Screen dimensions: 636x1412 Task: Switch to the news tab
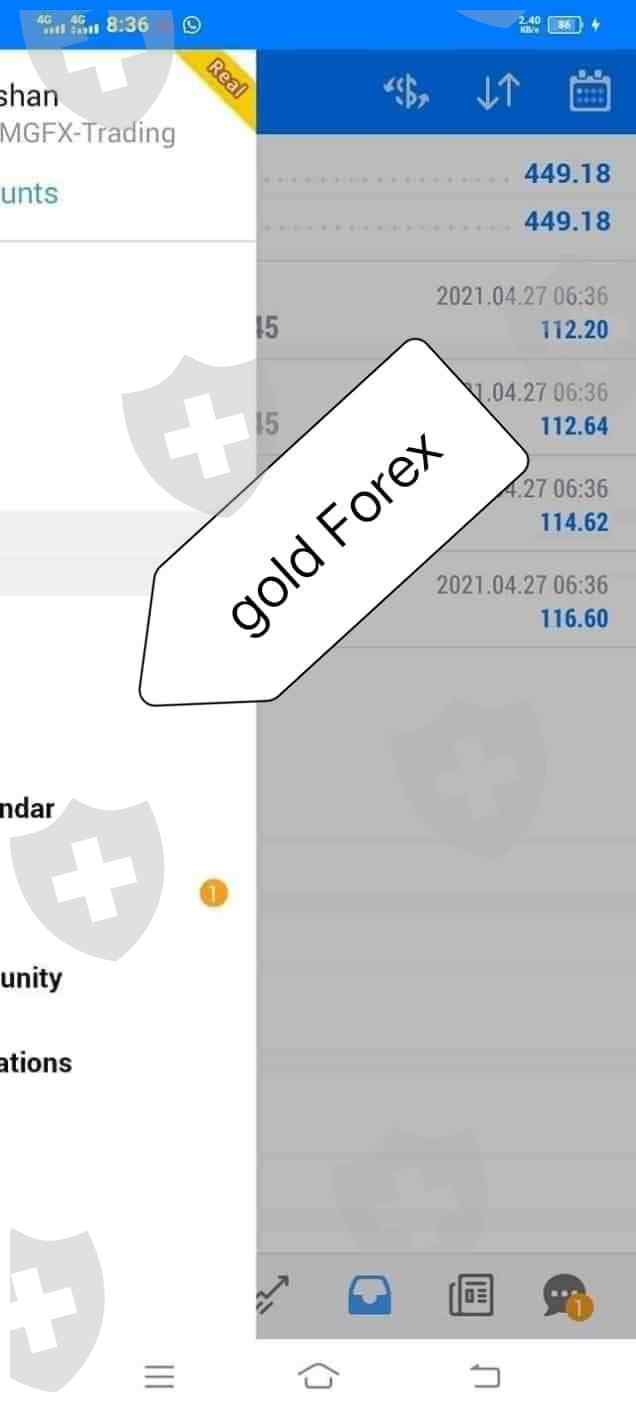(471, 1296)
